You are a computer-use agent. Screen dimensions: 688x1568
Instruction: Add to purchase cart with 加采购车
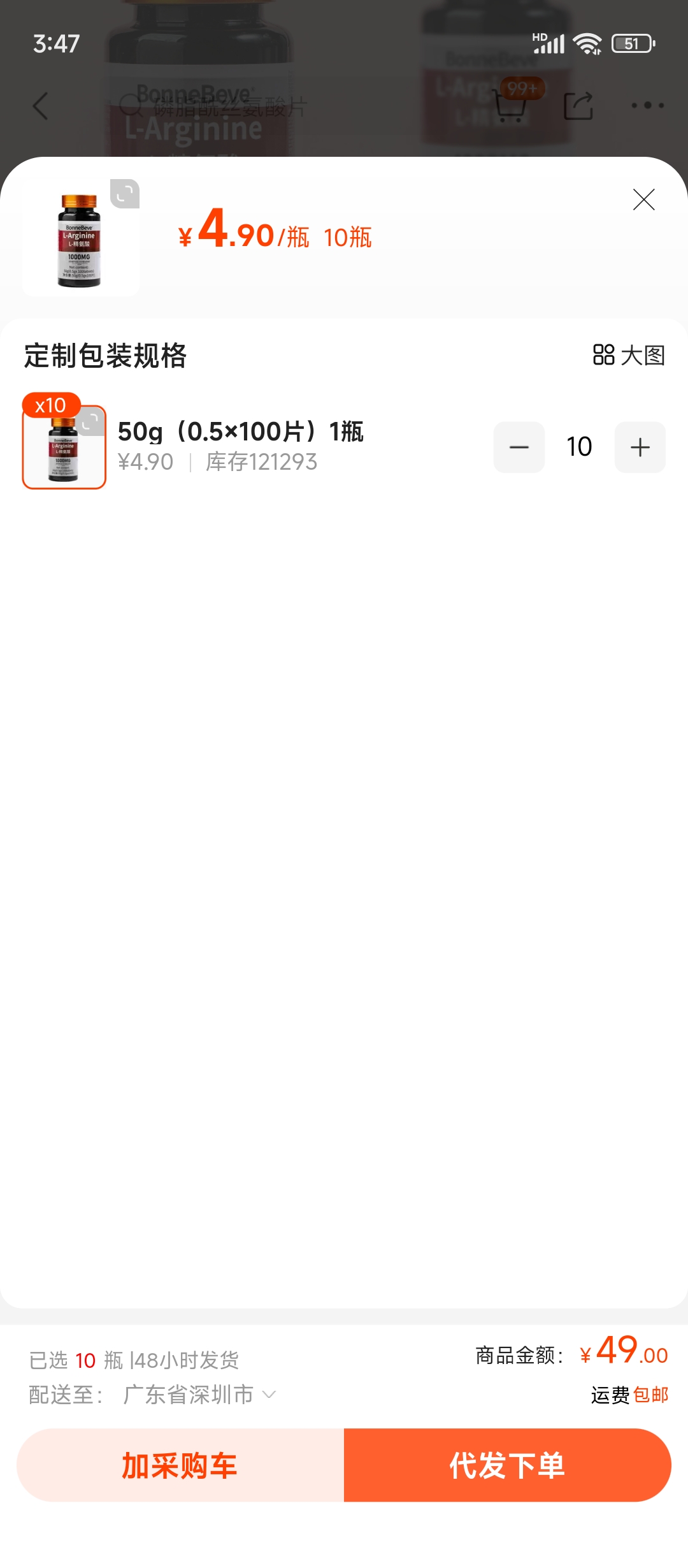pyautogui.click(x=180, y=1465)
